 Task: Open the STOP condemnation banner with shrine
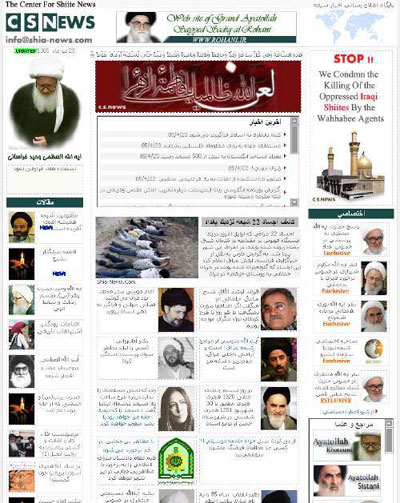tap(351, 128)
